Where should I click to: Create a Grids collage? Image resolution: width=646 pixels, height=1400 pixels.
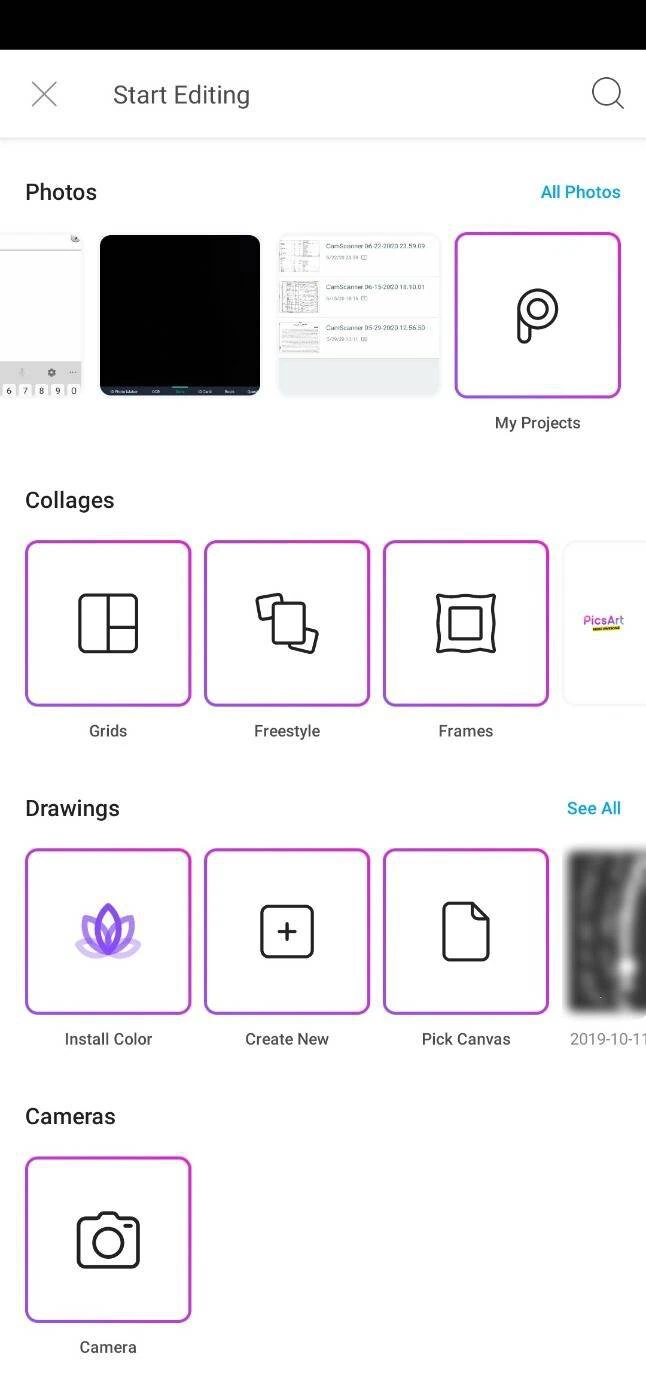point(108,623)
